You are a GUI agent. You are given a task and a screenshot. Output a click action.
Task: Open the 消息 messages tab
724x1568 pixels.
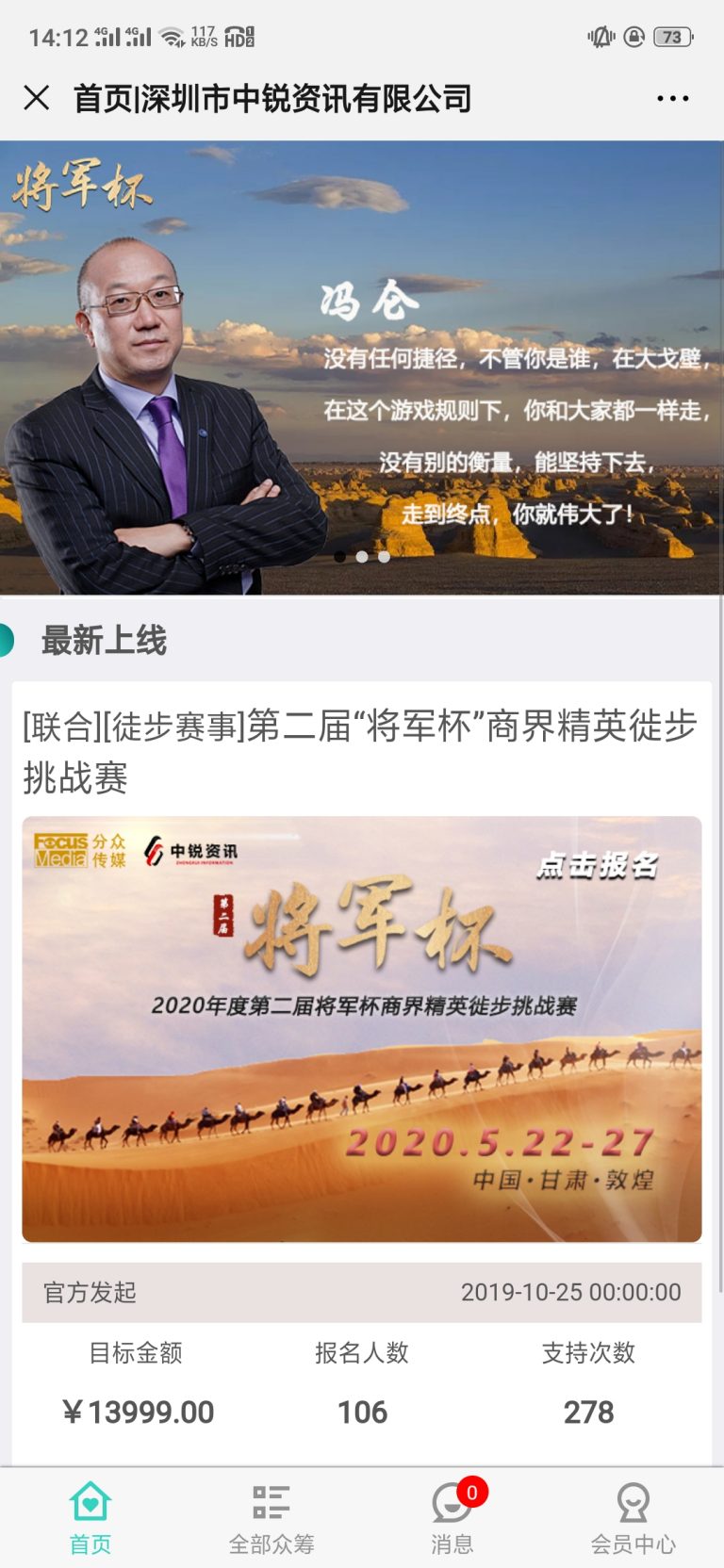click(x=452, y=1517)
